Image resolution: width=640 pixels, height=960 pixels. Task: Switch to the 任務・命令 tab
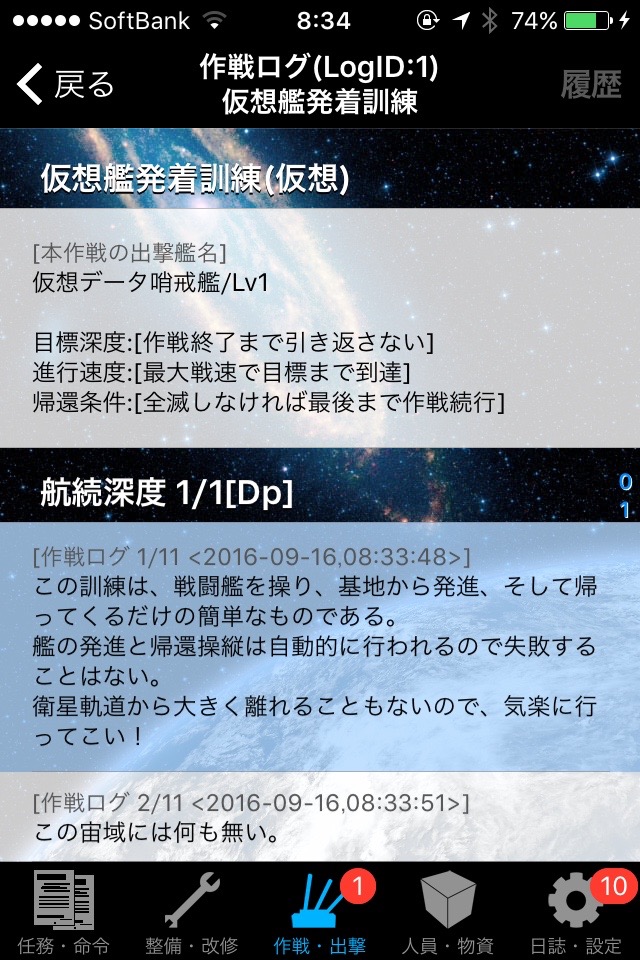click(x=64, y=910)
